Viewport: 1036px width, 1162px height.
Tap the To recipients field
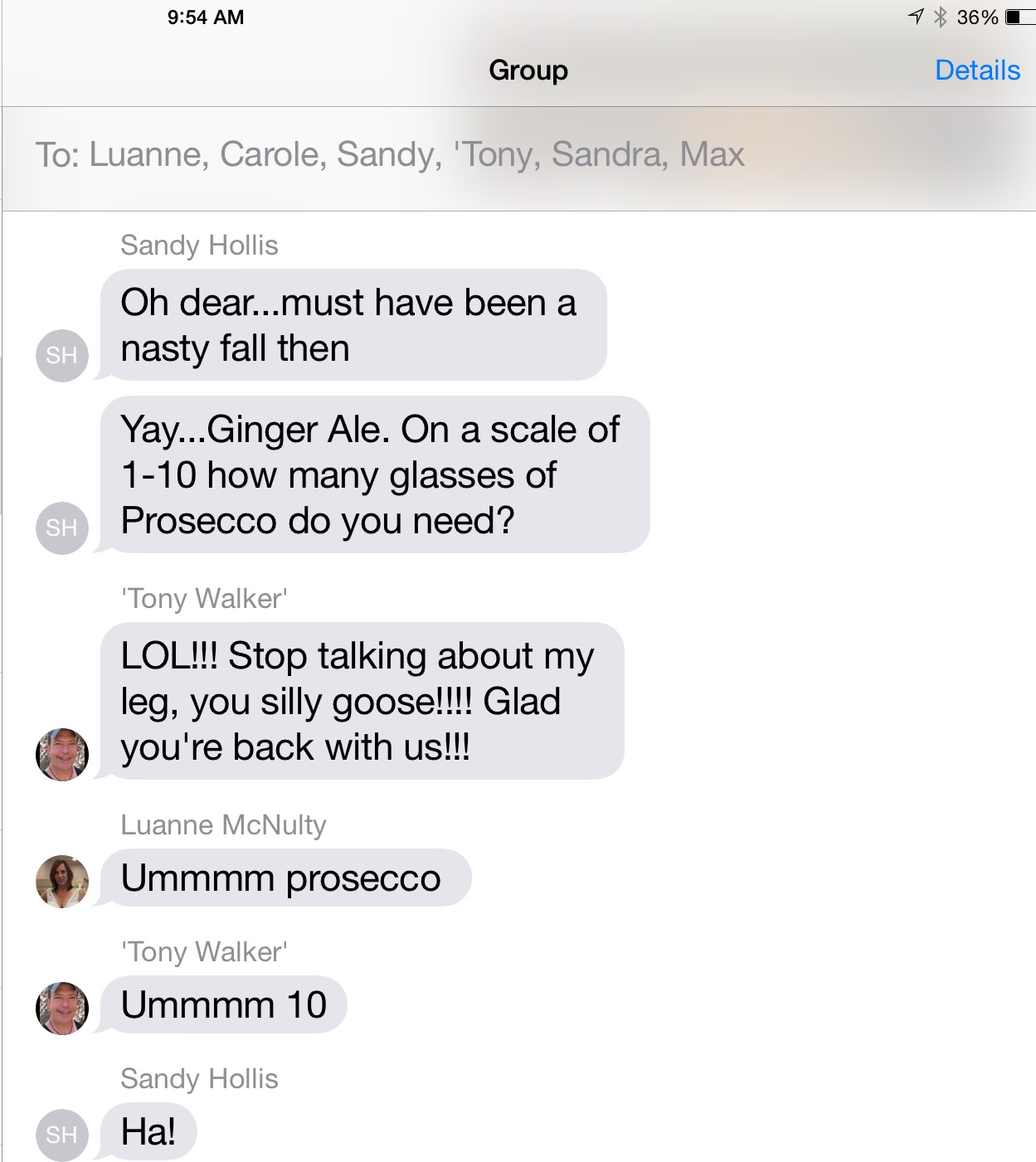390,155
